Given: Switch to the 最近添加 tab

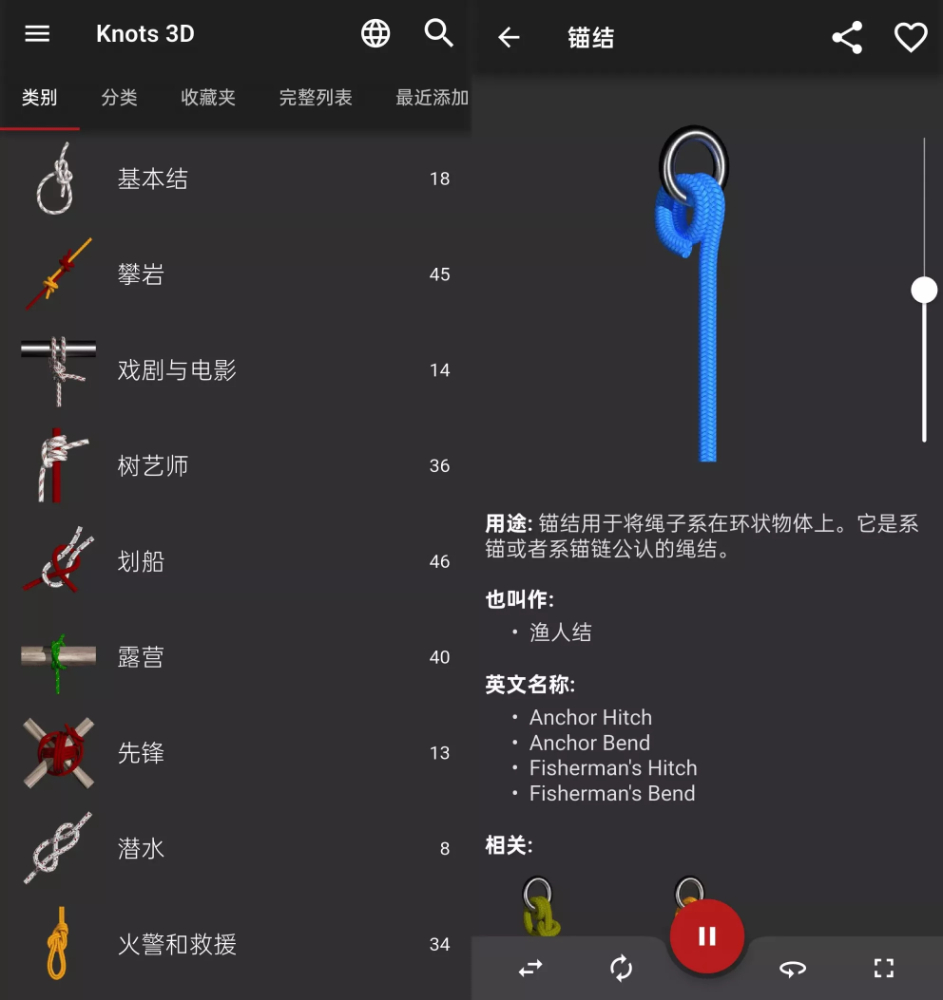Looking at the screenshot, I should tap(431, 98).
